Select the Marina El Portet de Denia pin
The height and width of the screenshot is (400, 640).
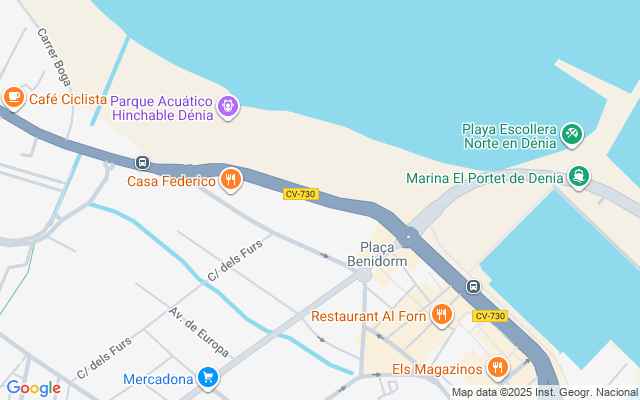coord(579,177)
